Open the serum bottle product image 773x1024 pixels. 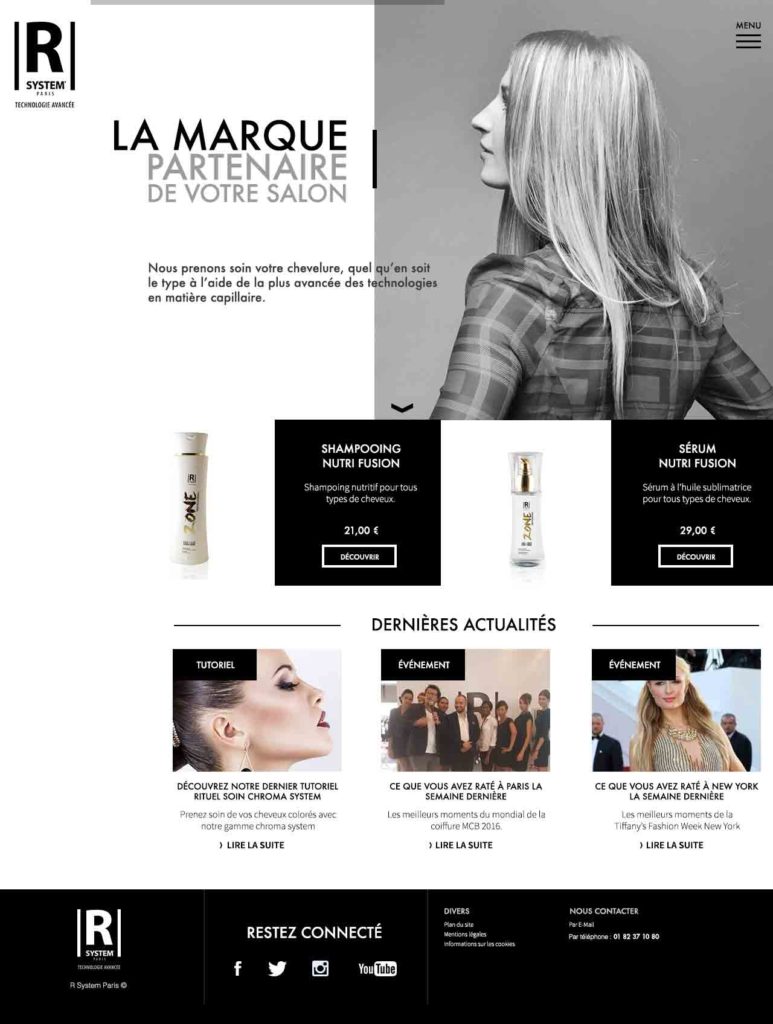click(525, 508)
